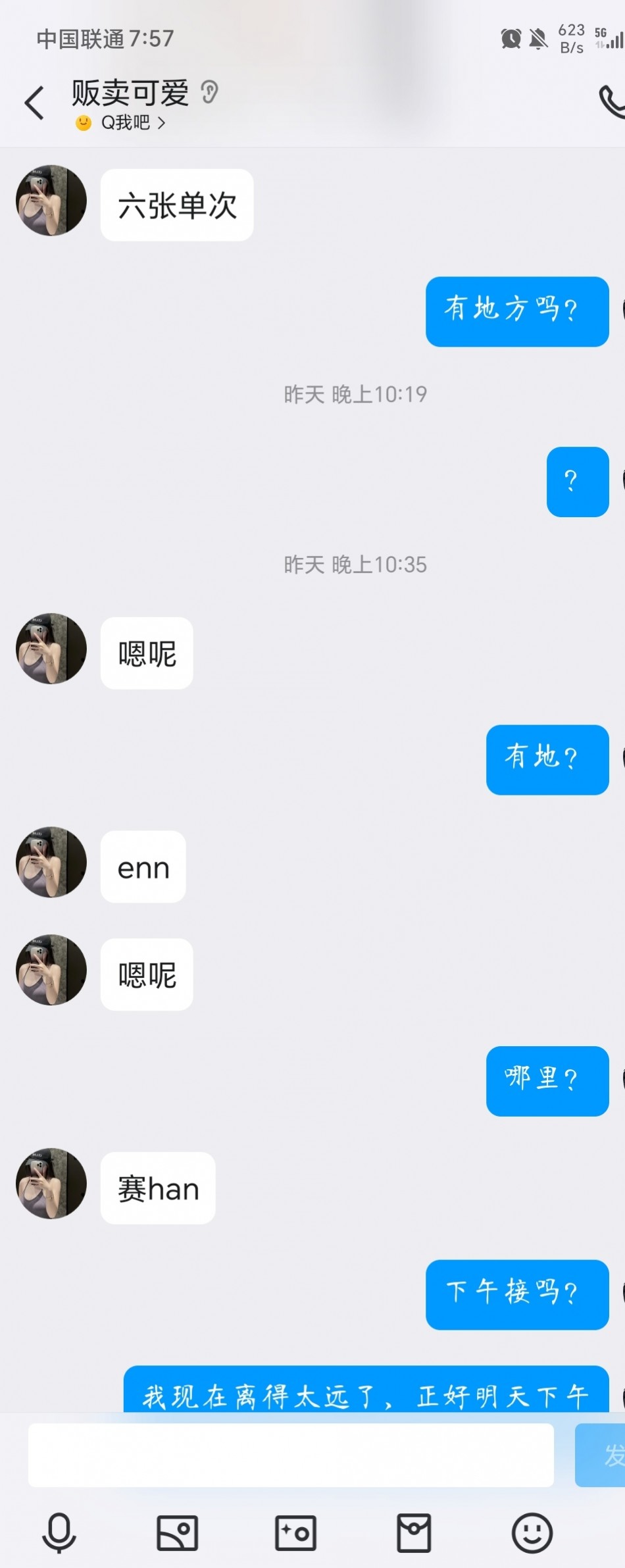The width and height of the screenshot is (625, 1568).
Task: Open the photo gallery picker
Action: coord(177,1532)
